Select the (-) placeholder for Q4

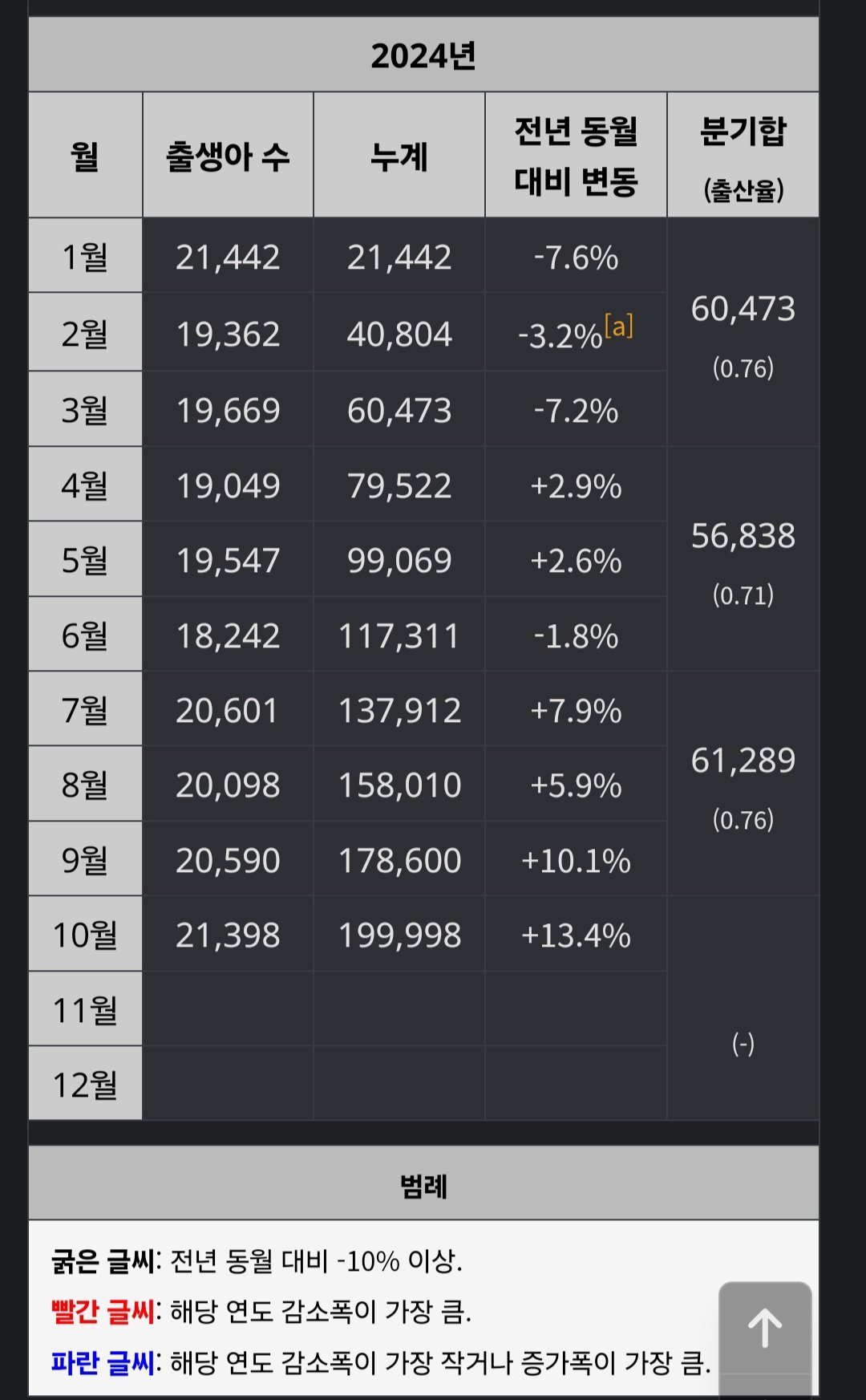pos(743,1045)
